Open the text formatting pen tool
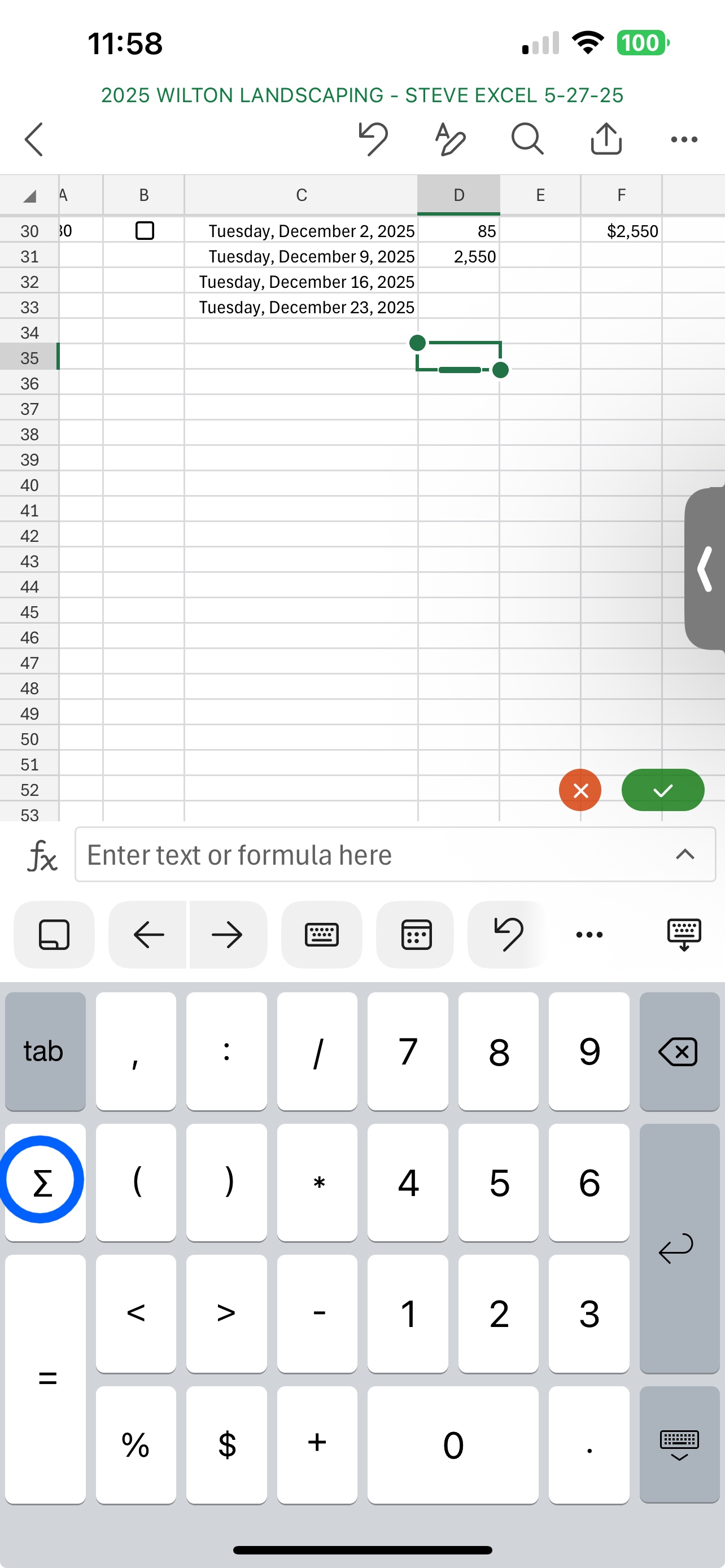The height and width of the screenshot is (1568, 725). click(450, 139)
